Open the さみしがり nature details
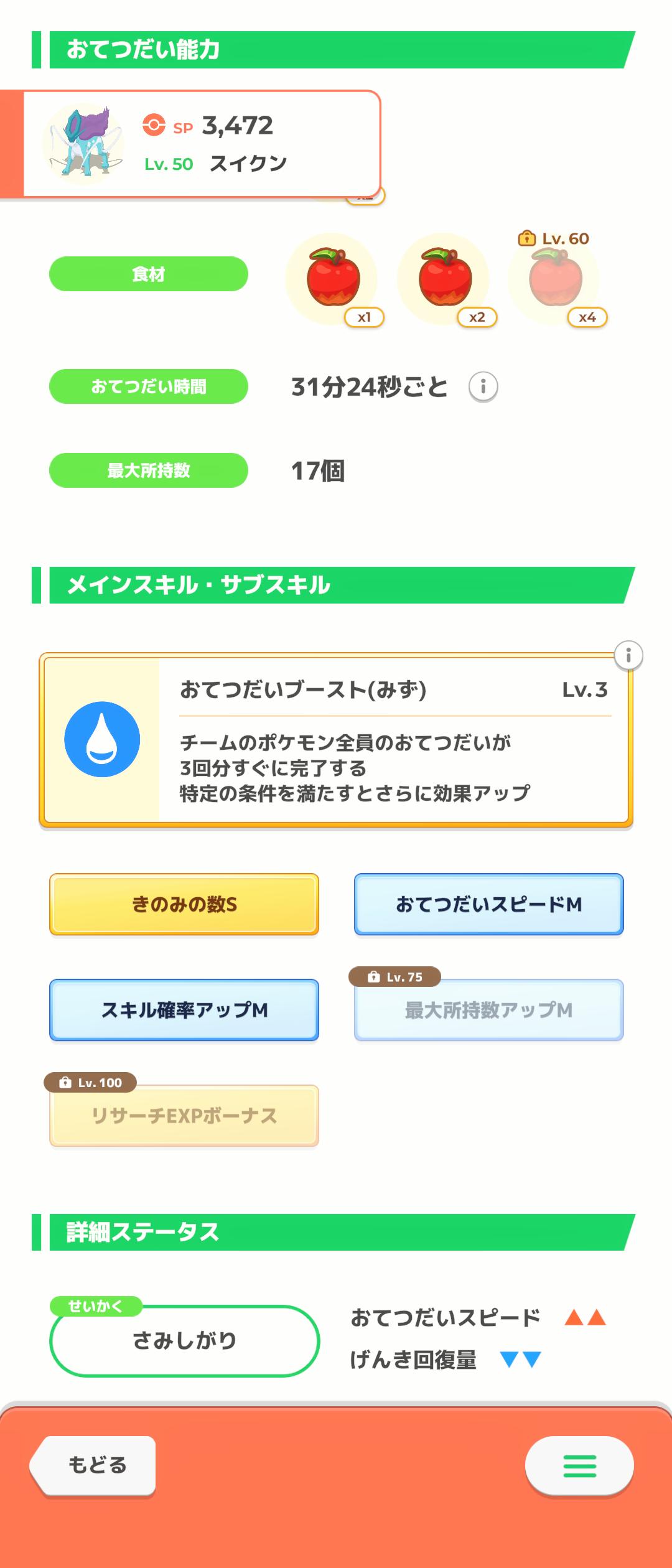 [184, 1340]
